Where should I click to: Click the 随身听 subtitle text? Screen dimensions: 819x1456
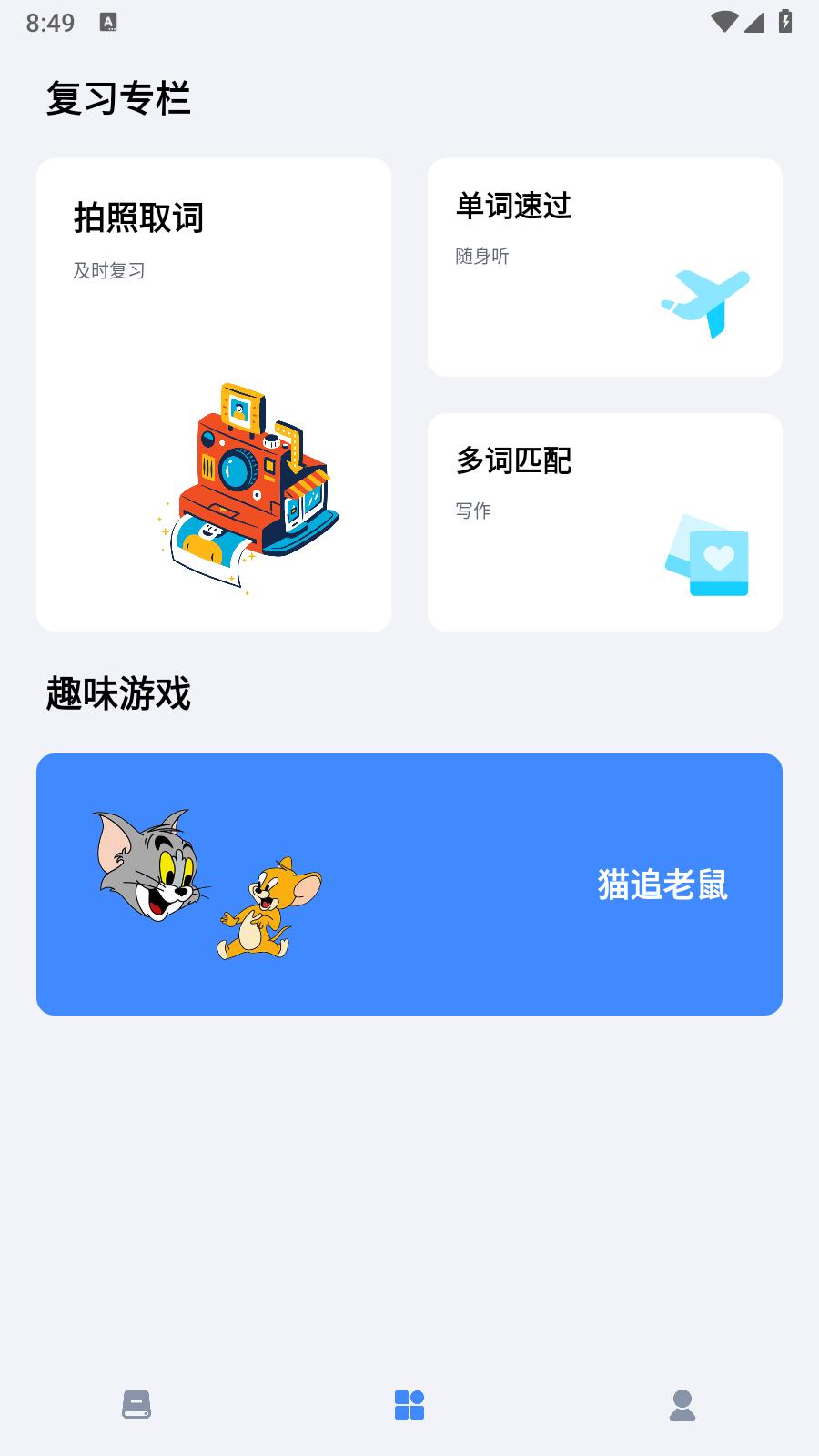(x=483, y=257)
